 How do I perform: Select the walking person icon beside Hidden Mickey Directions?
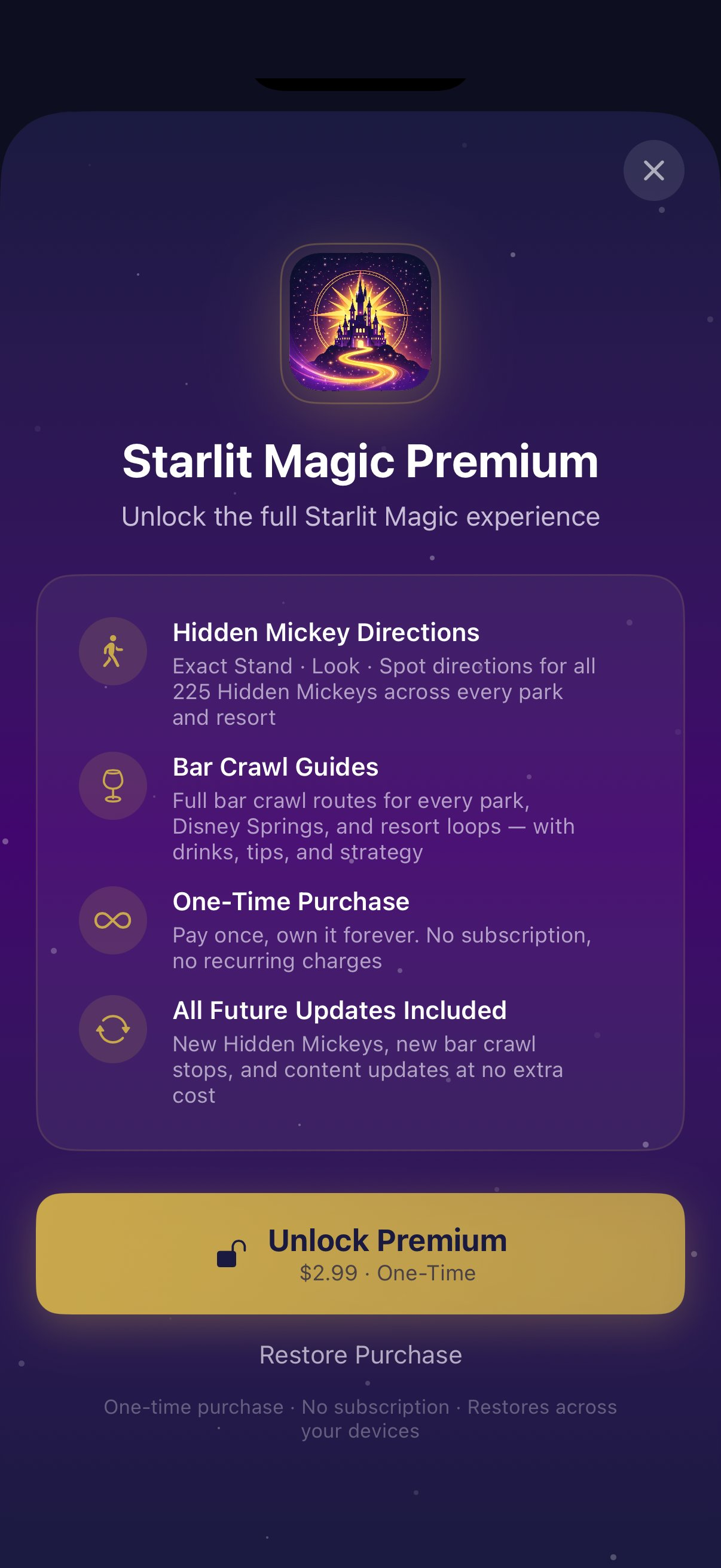(112, 651)
